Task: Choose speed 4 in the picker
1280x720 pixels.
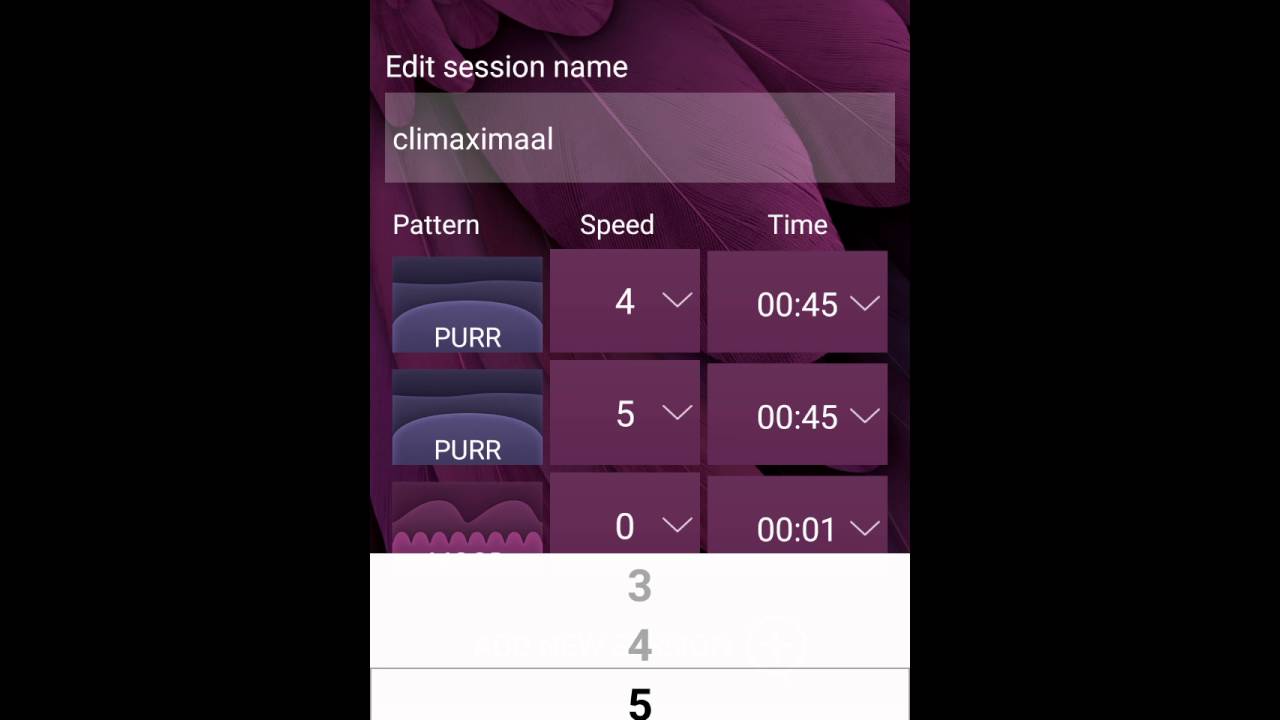Action: (x=639, y=646)
